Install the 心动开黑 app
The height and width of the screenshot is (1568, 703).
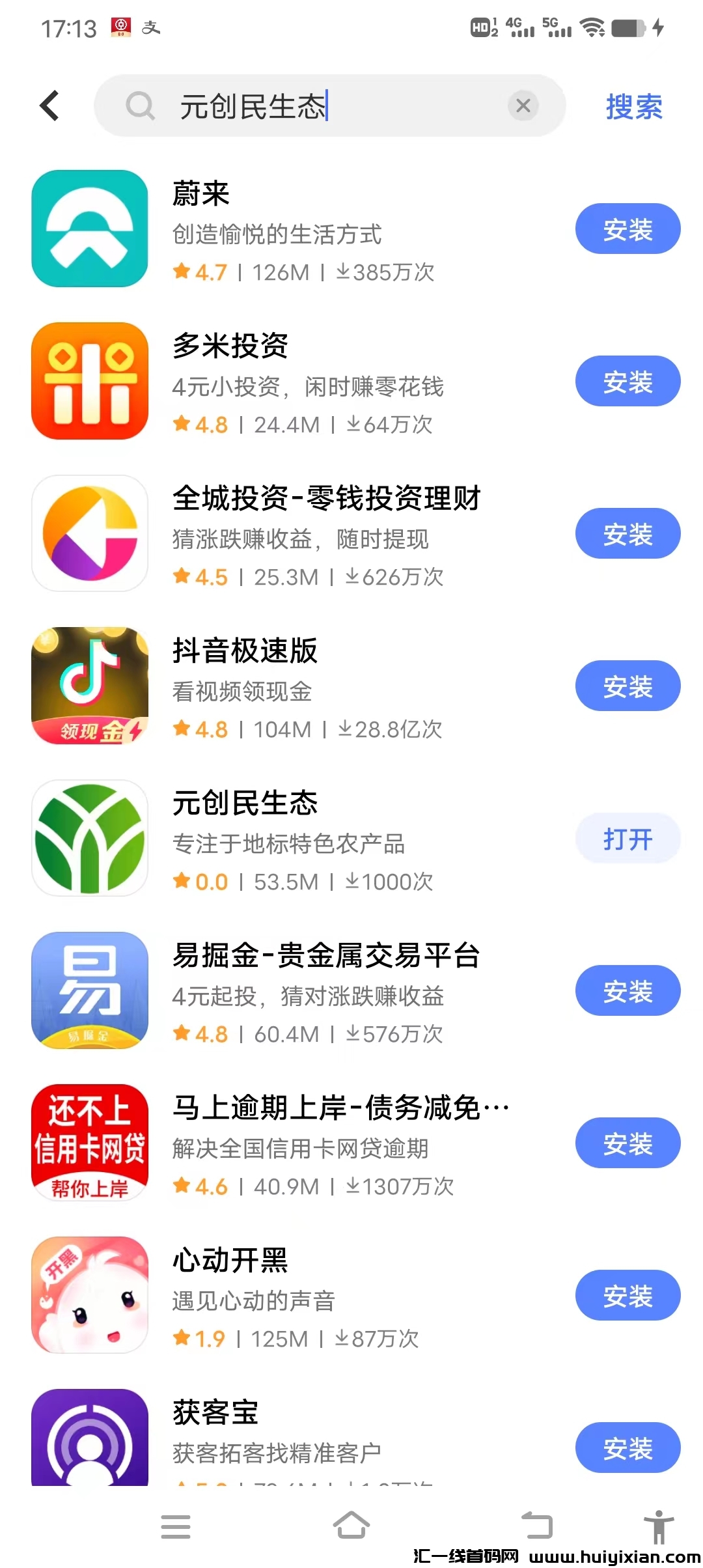point(627,1296)
